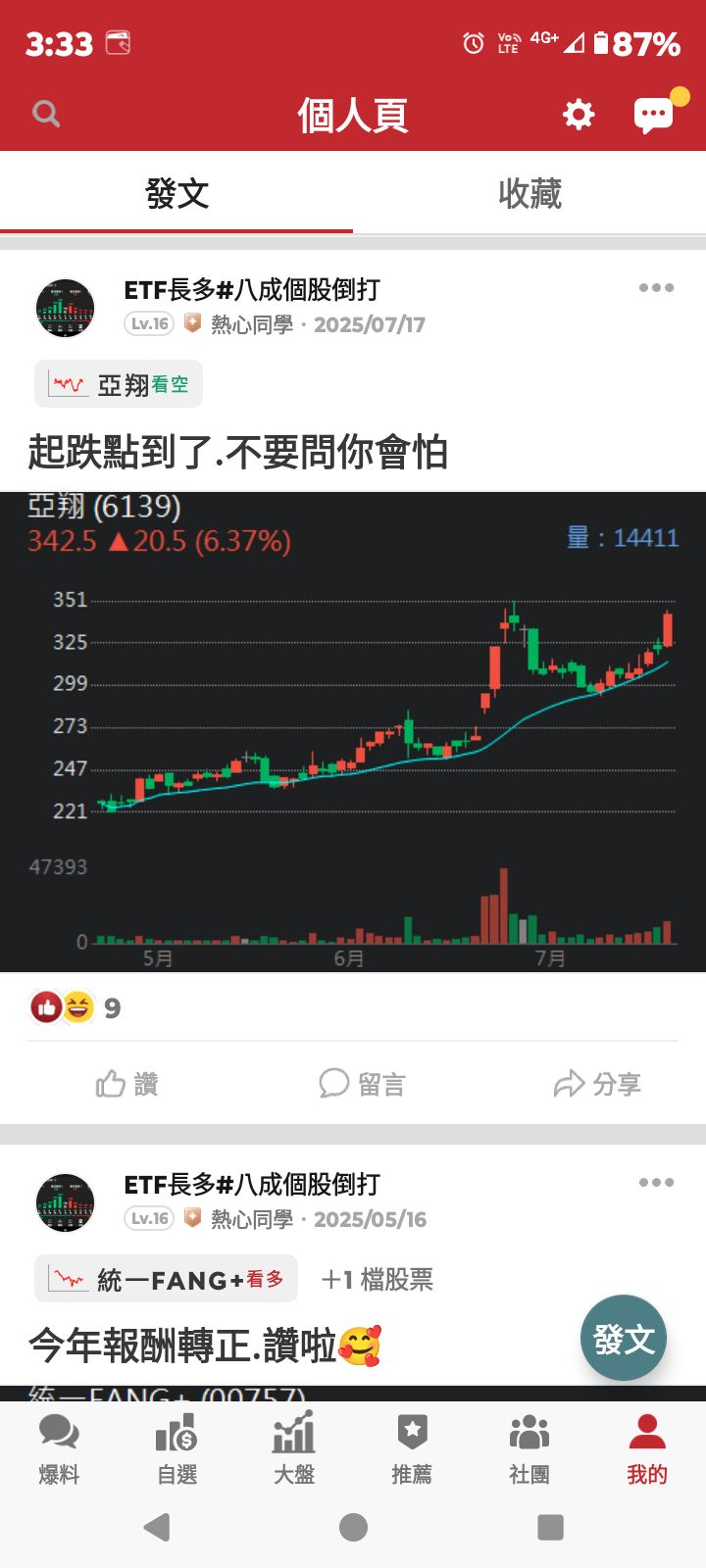
Task: Open the search icon in header
Action: click(x=46, y=115)
